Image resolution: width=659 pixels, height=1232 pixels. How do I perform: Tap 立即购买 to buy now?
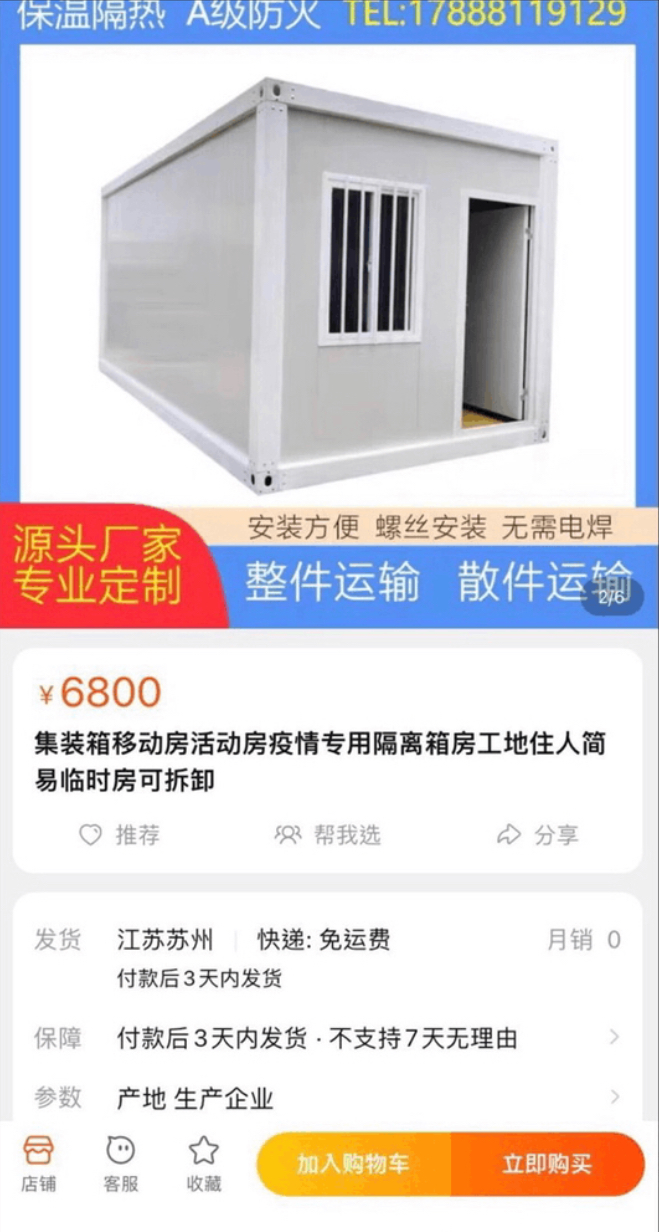(547, 1164)
